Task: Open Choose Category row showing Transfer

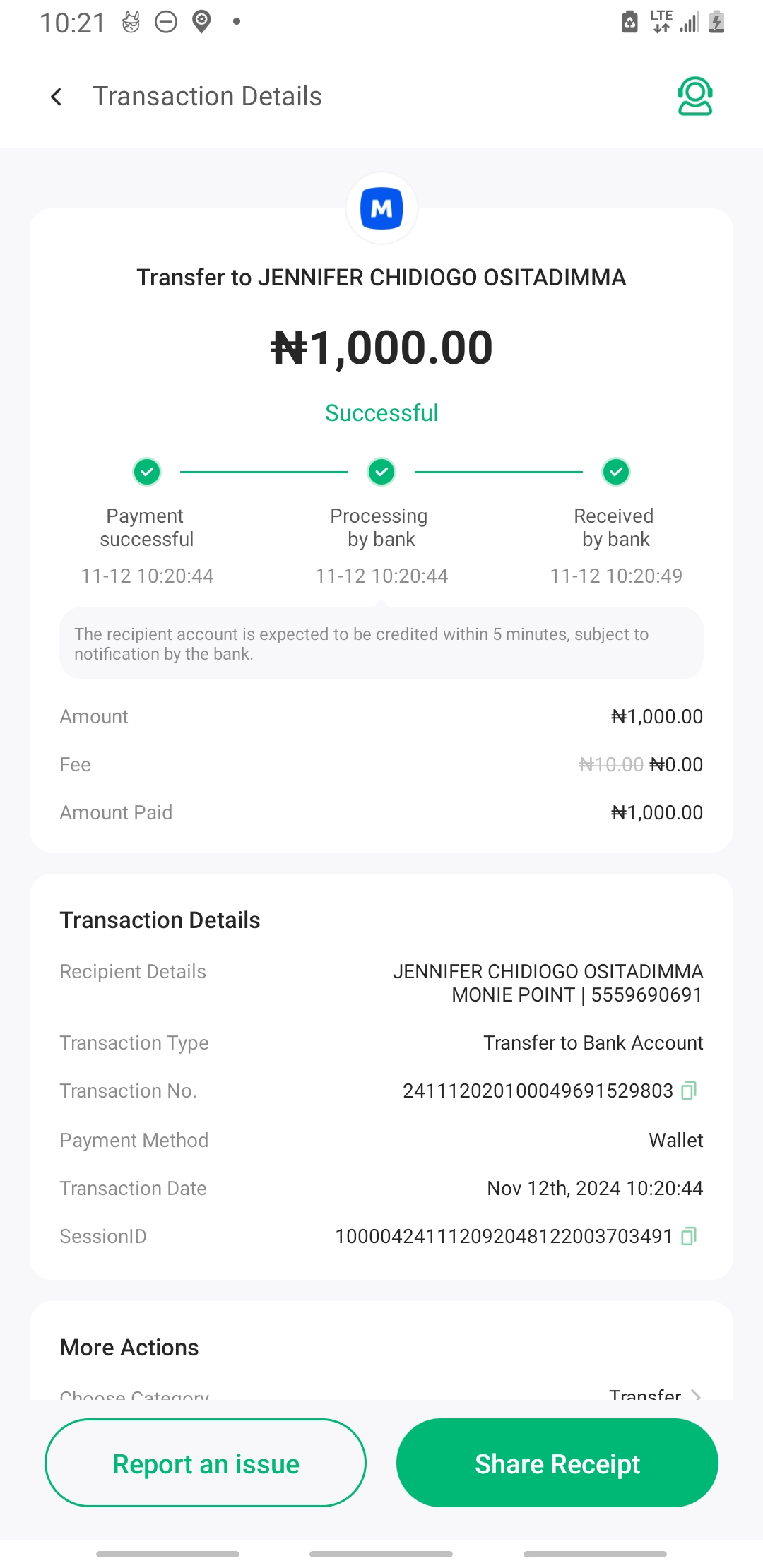Action: (381, 1394)
